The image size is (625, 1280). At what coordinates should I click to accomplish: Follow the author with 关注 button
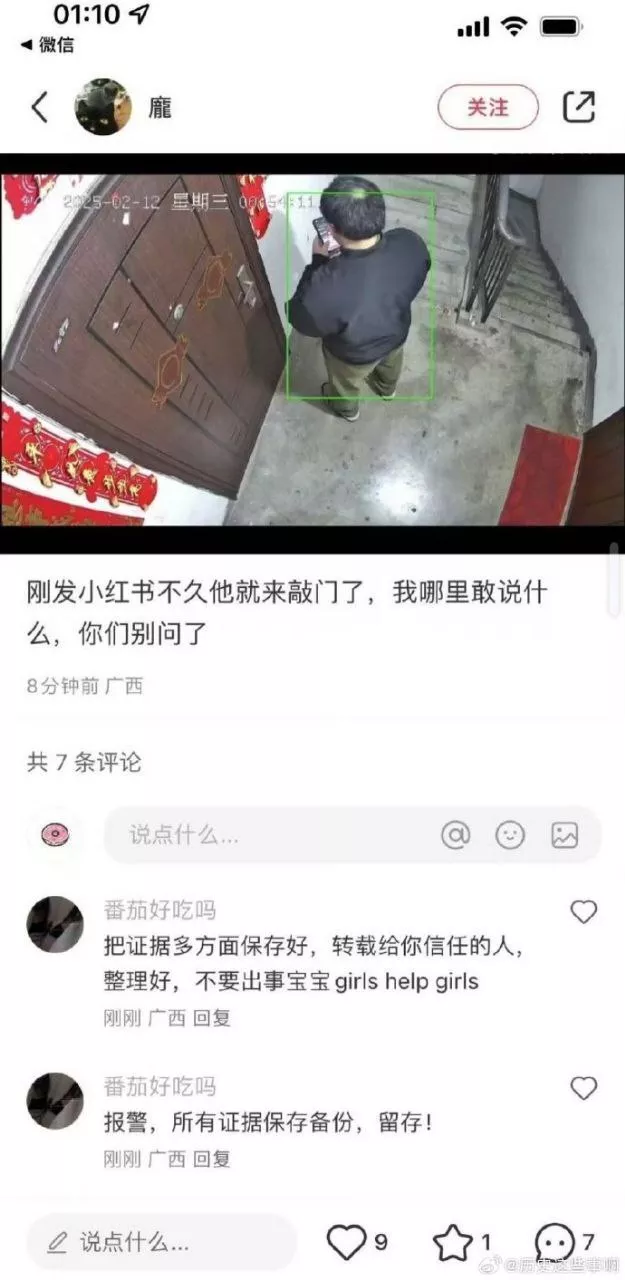[488, 107]
